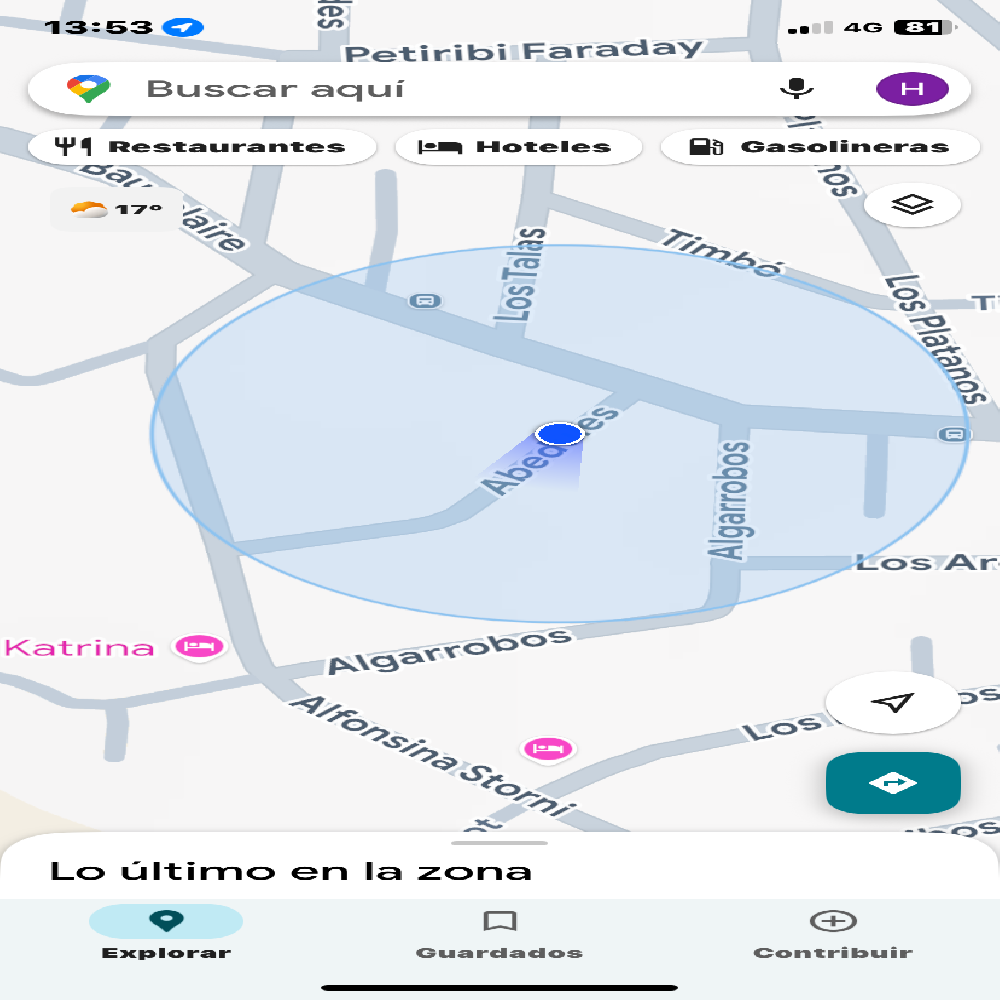
Task: Open the 17° weather widget
Action: point(117,210)
